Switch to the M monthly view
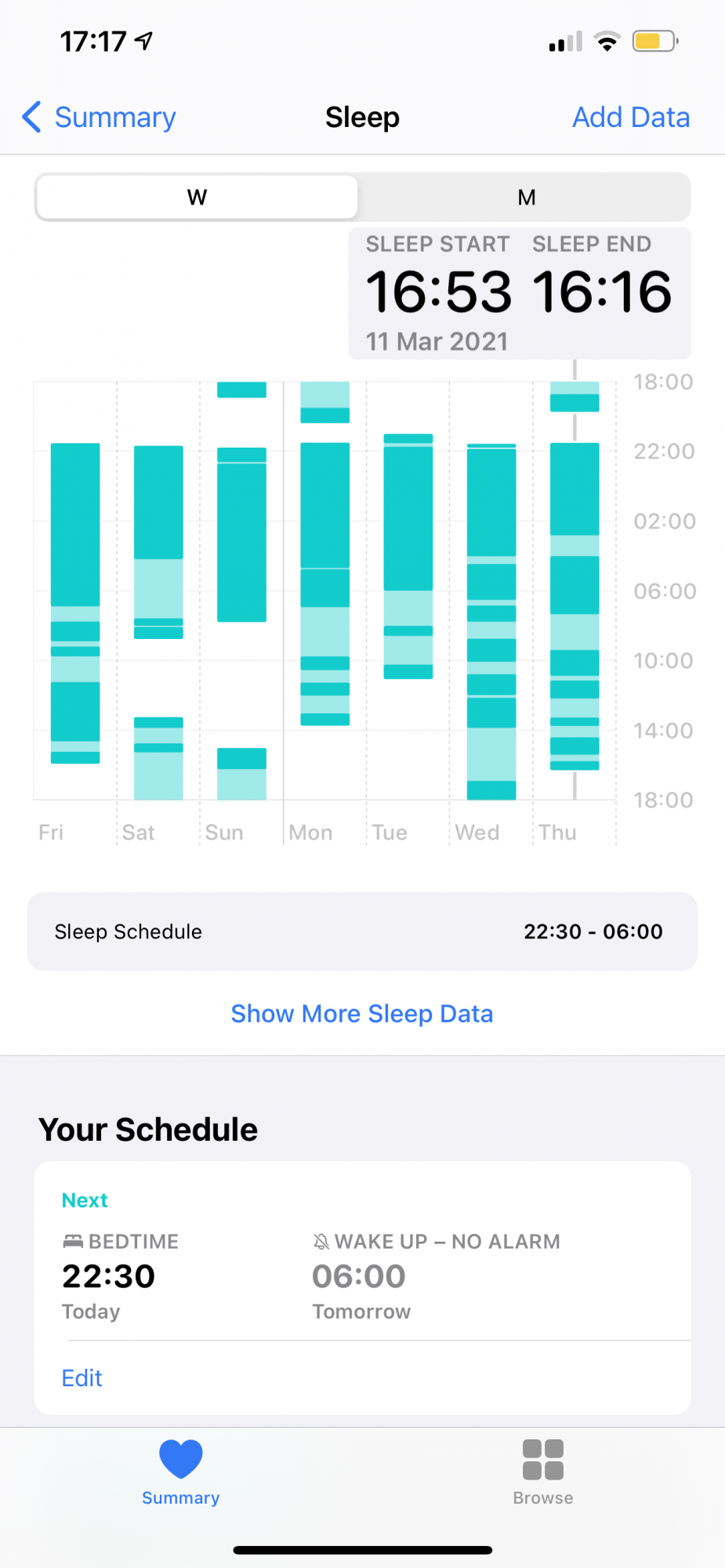725x1568 pixels. coord(526,197)
